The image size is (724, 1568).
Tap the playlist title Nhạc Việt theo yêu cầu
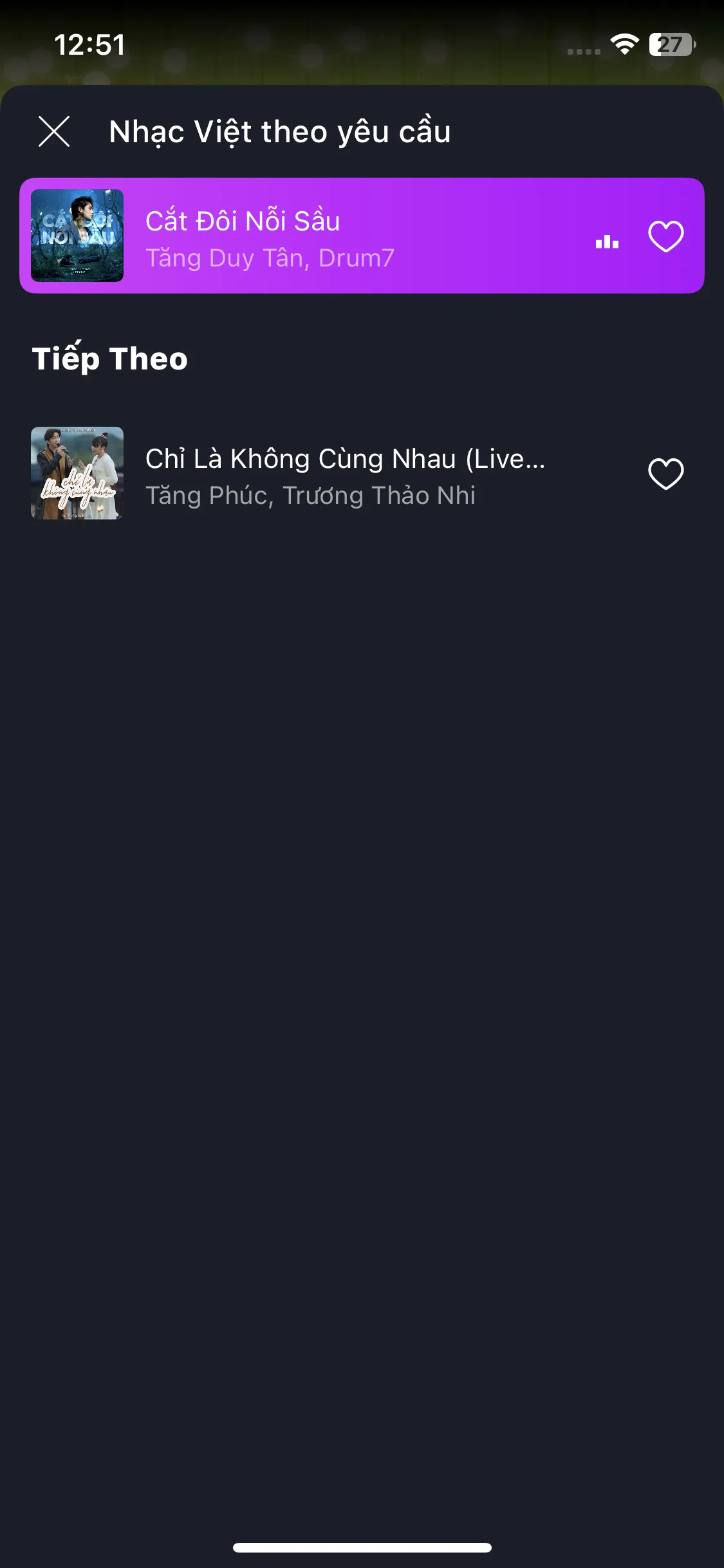tap(281, 131)
